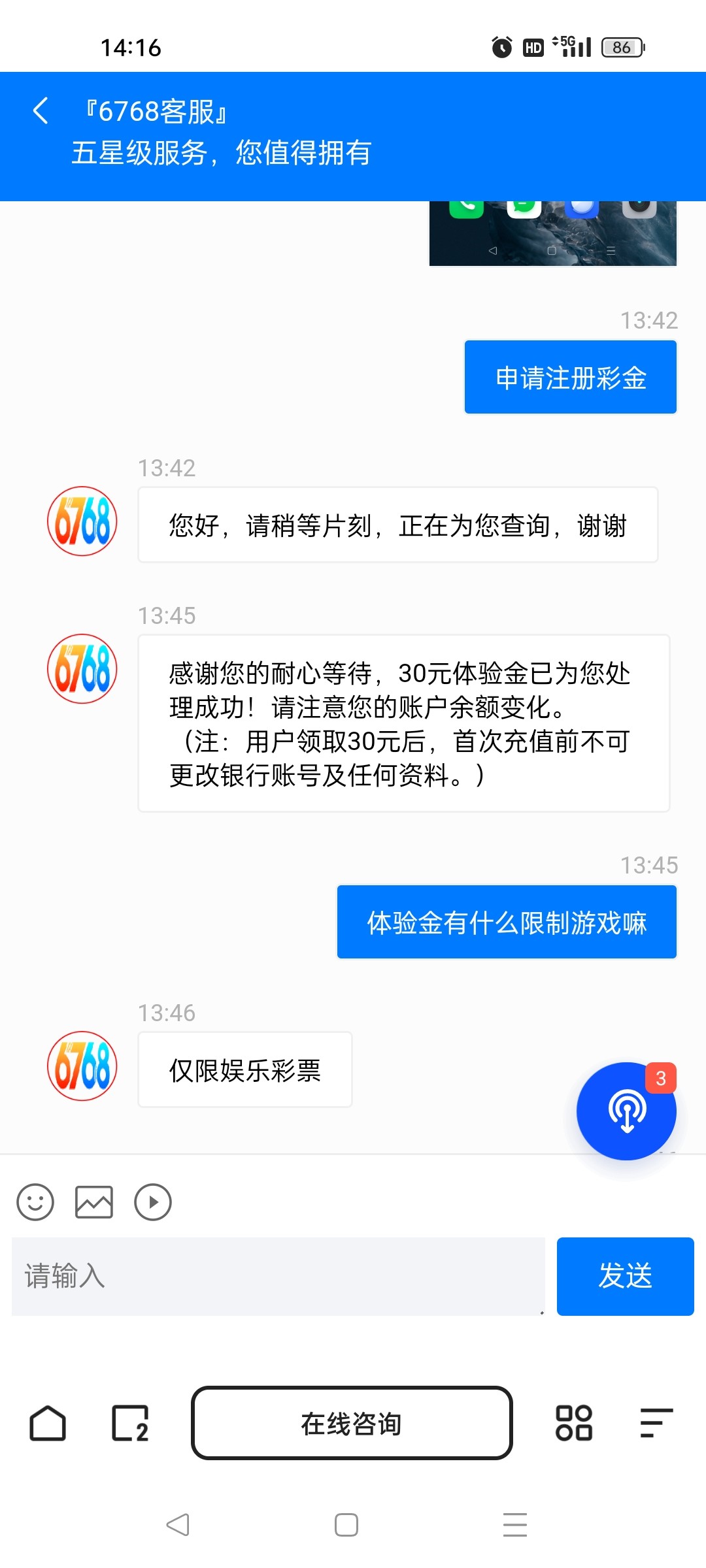The image size is (706, 1568).
Task: Tap the system back button
Action: (178, 1525)
